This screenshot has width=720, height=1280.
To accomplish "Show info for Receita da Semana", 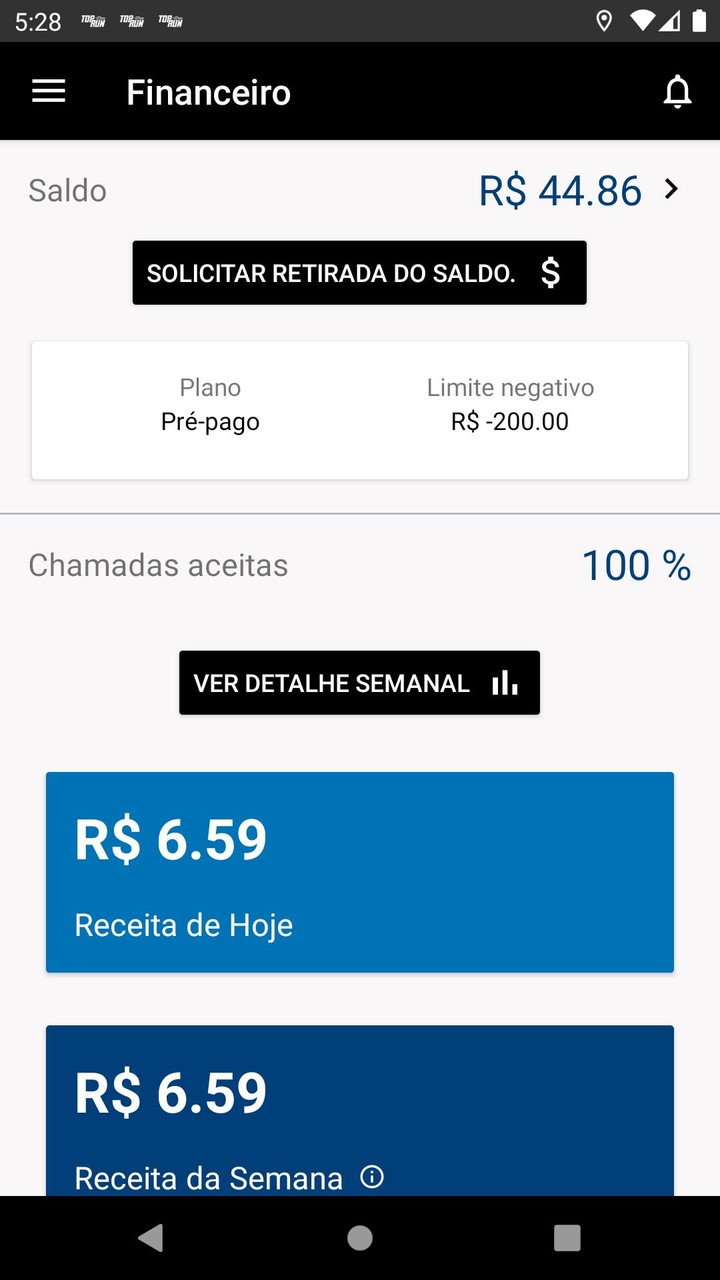I will tap(372, 1177).
